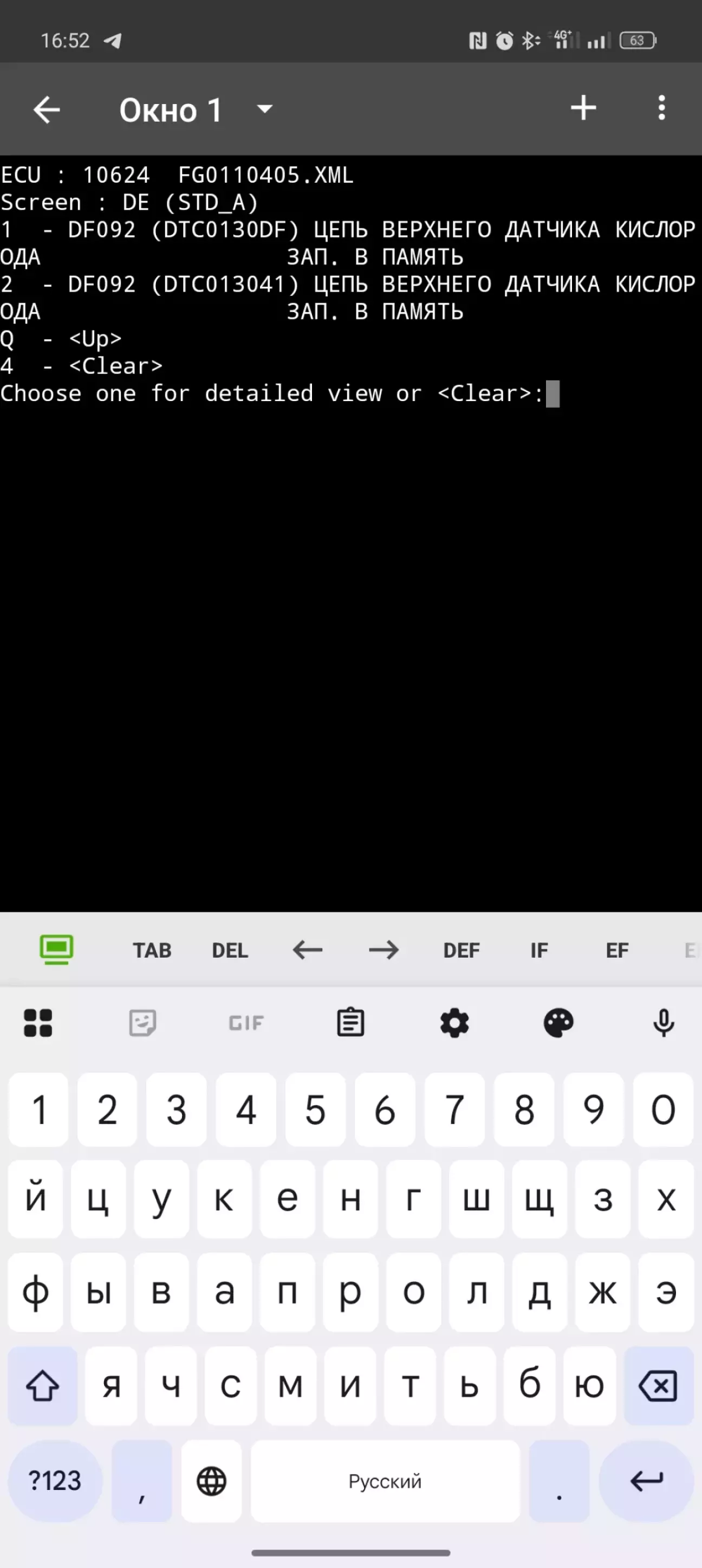The height and width of the screenshot is (1568, 702).
Task: Insert the IF shortcut
Action: click(x=539, y=950)
